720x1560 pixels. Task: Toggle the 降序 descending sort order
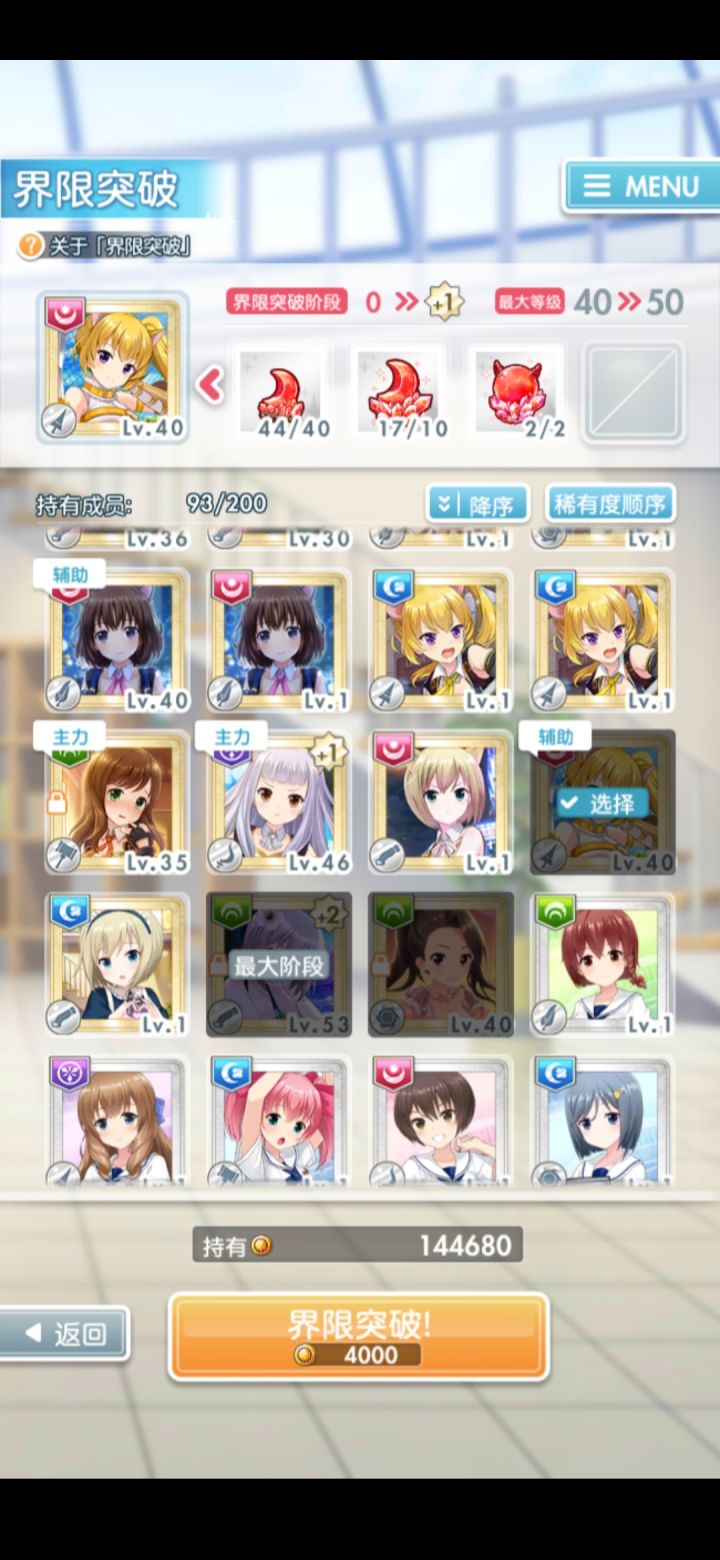click(x=478, y=505)
